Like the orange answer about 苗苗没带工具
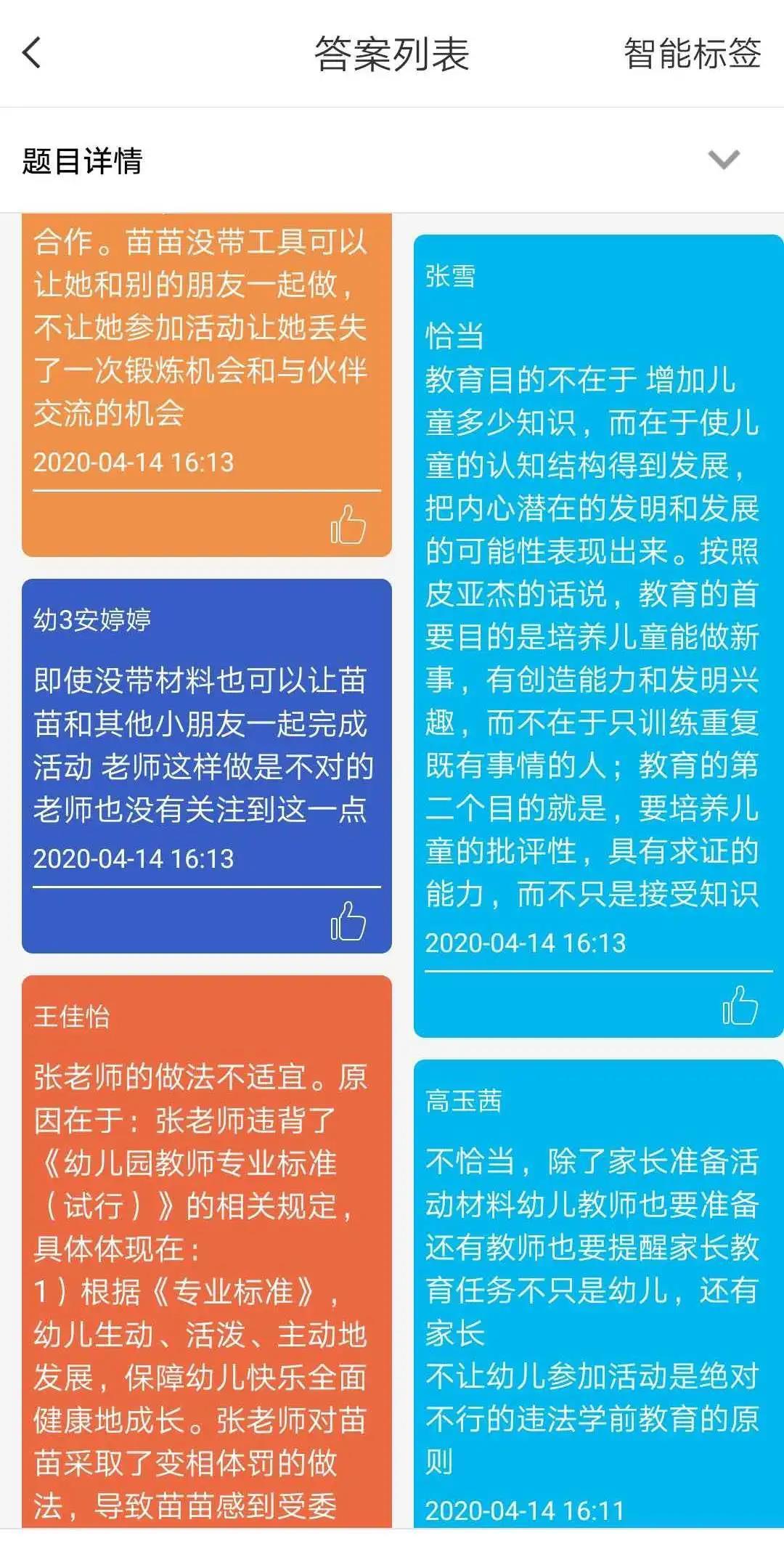784x1541 pixels. tap(348, 525)
